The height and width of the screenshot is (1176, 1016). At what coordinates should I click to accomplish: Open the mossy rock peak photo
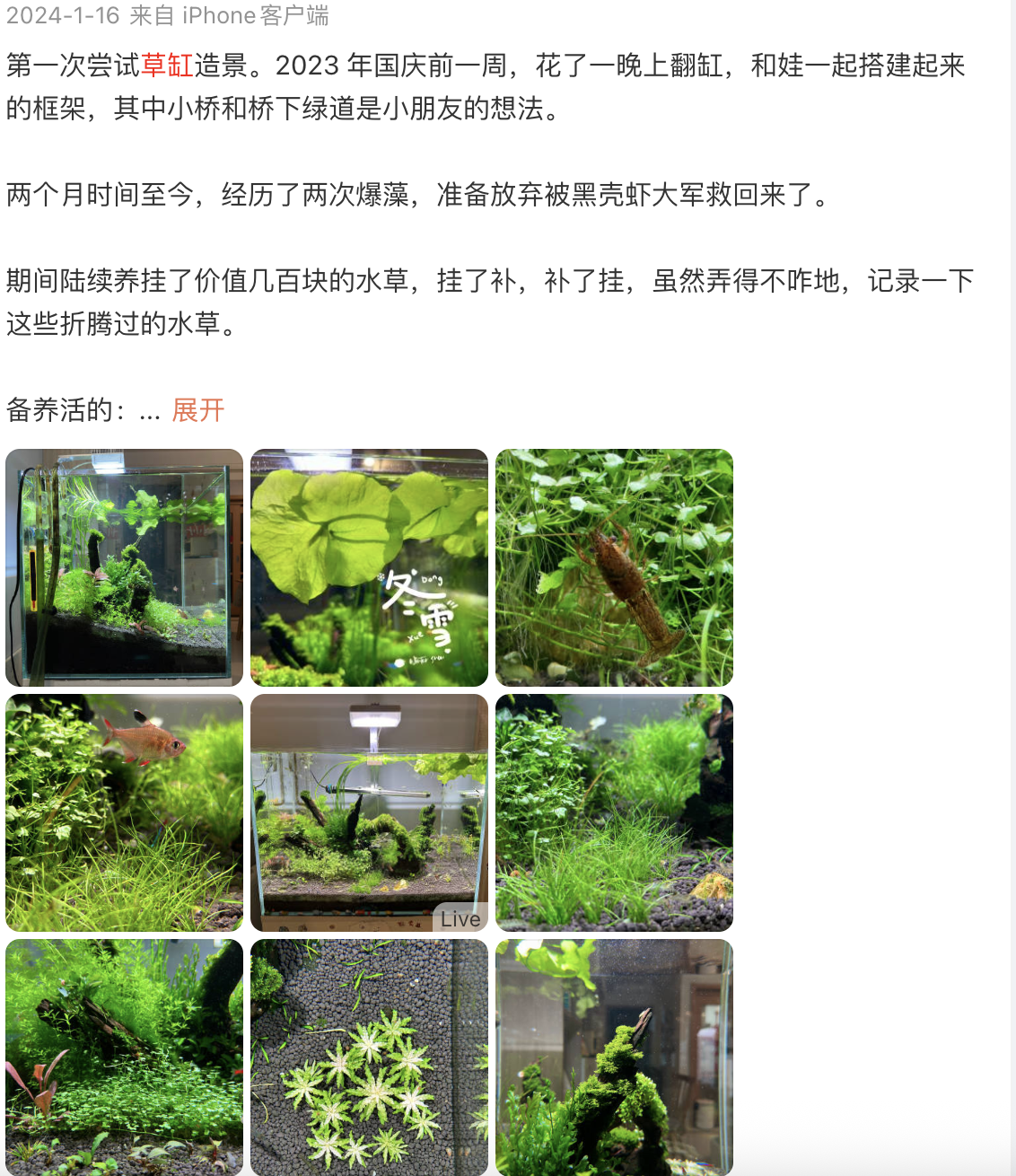tap(614, 1058)
